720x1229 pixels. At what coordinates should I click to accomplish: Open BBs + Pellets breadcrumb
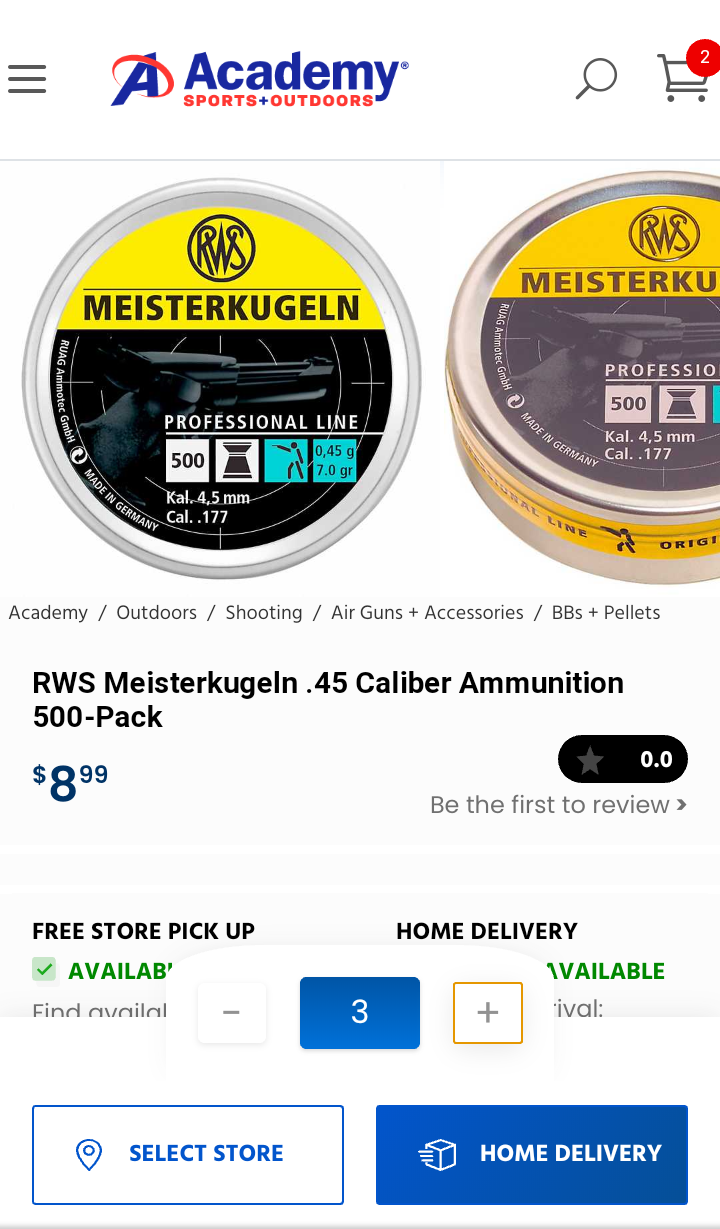[x=606, y=613]
